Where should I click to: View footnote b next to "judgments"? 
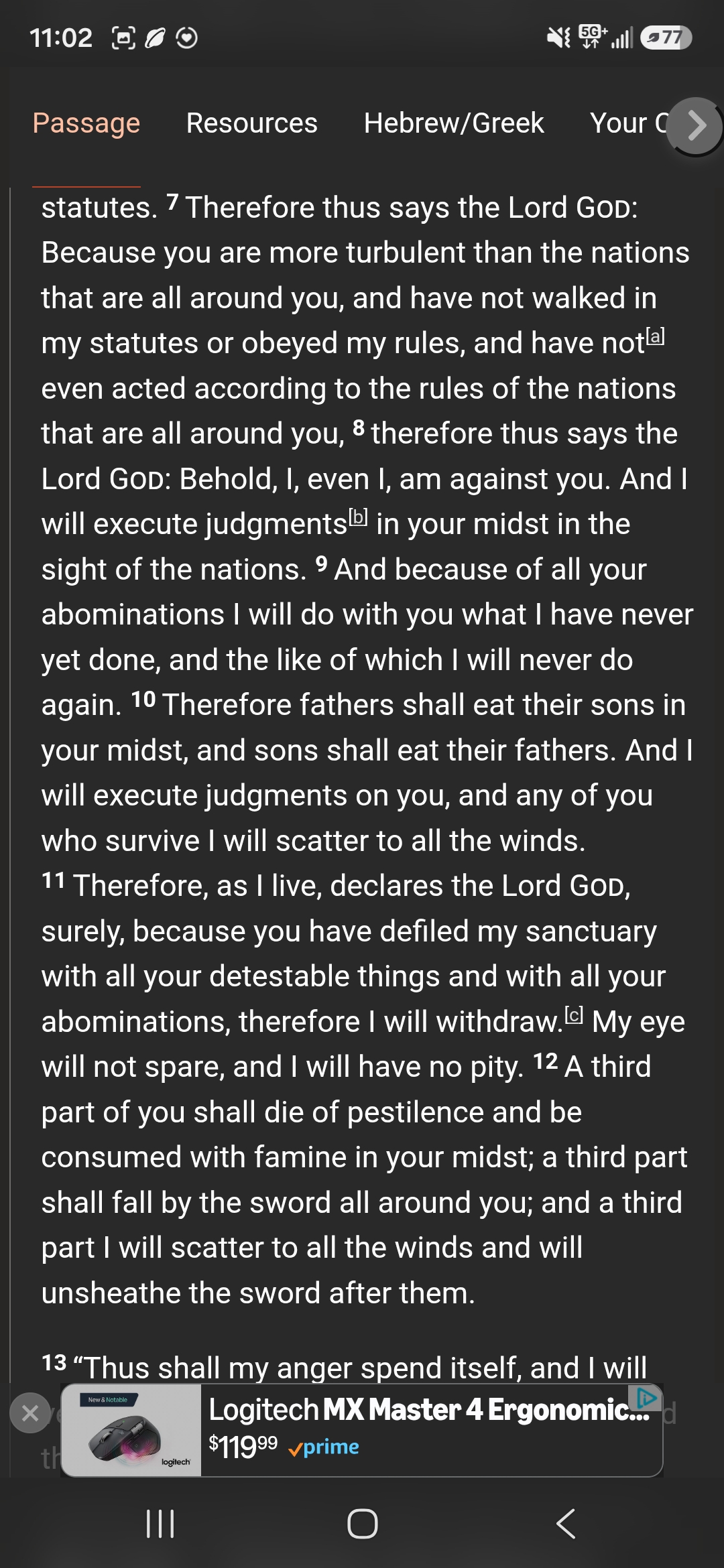(359, 516)
